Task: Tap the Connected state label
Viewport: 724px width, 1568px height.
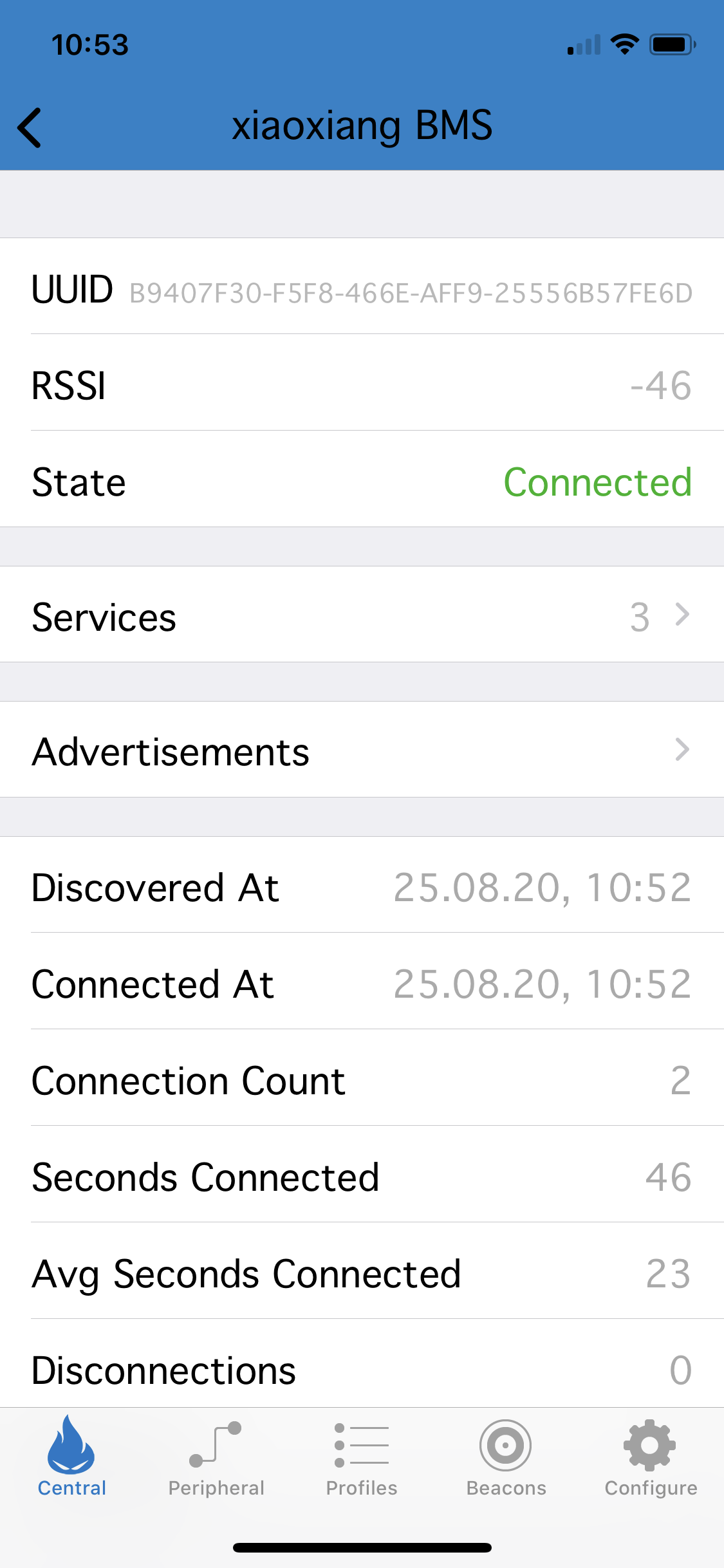Action: click(598, 482)
